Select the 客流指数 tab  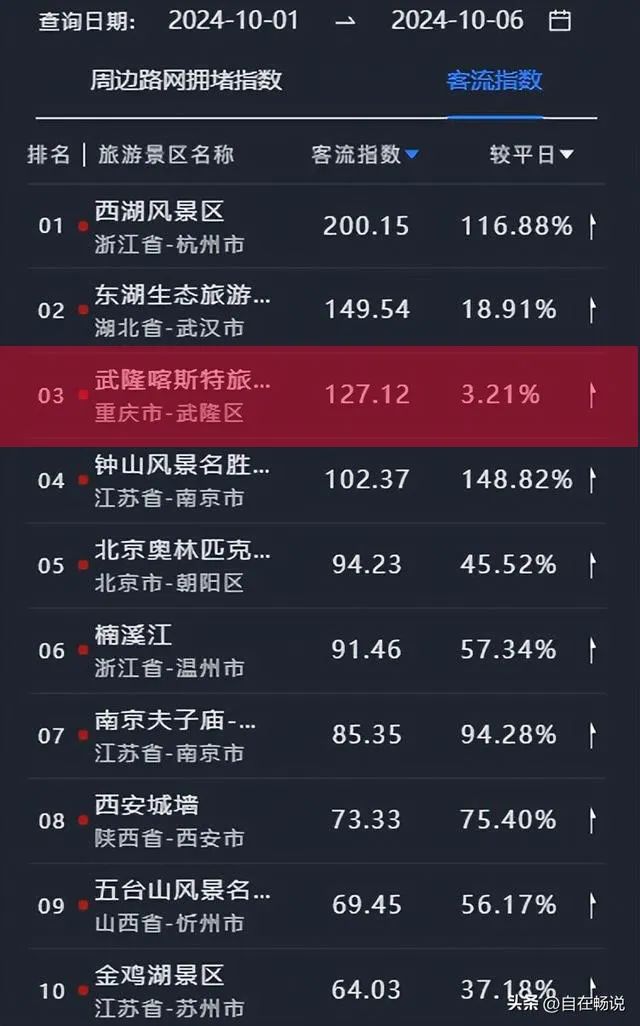click(495, 80)
